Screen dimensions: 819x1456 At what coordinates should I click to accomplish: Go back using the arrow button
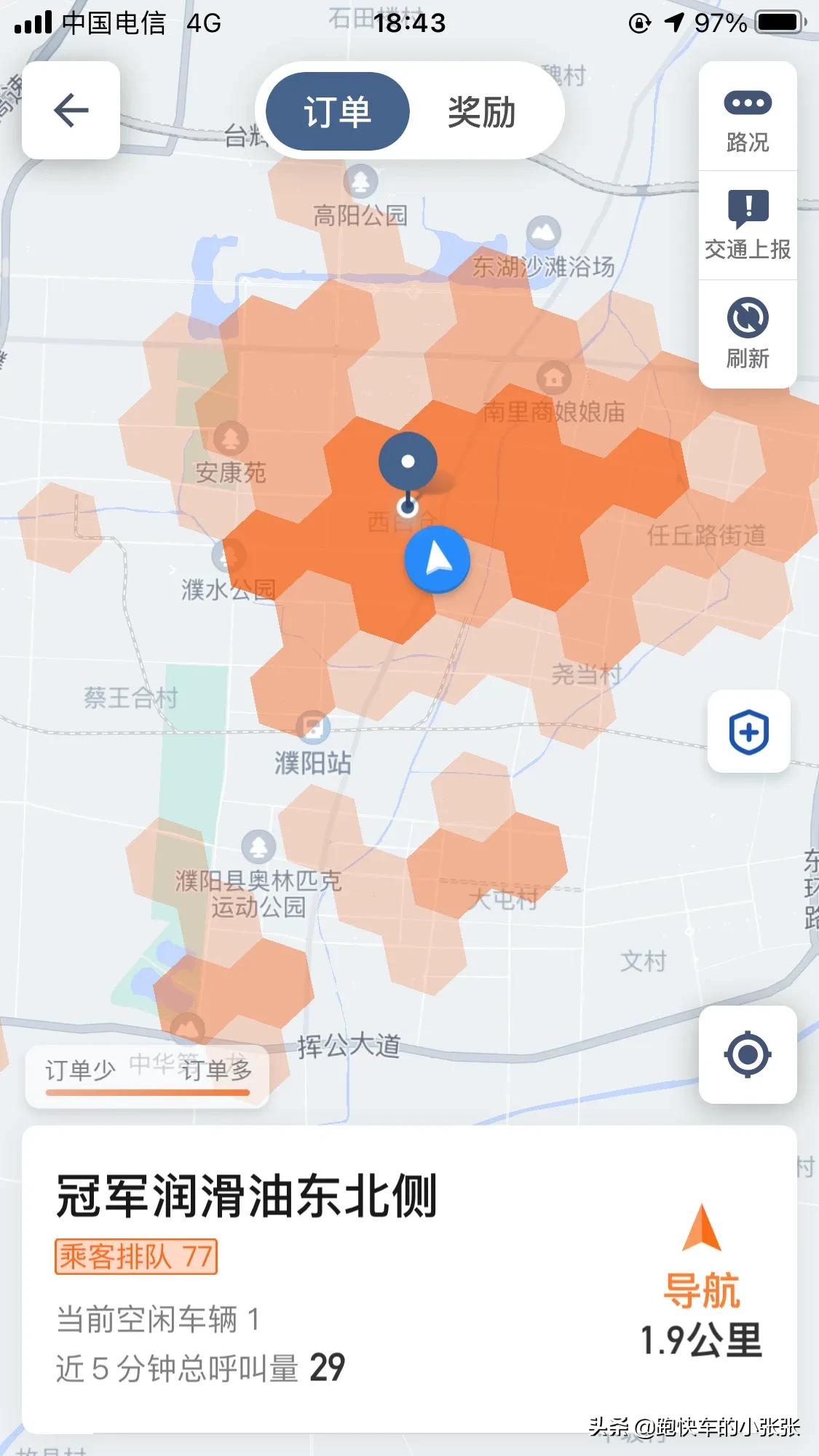[71, 111]
